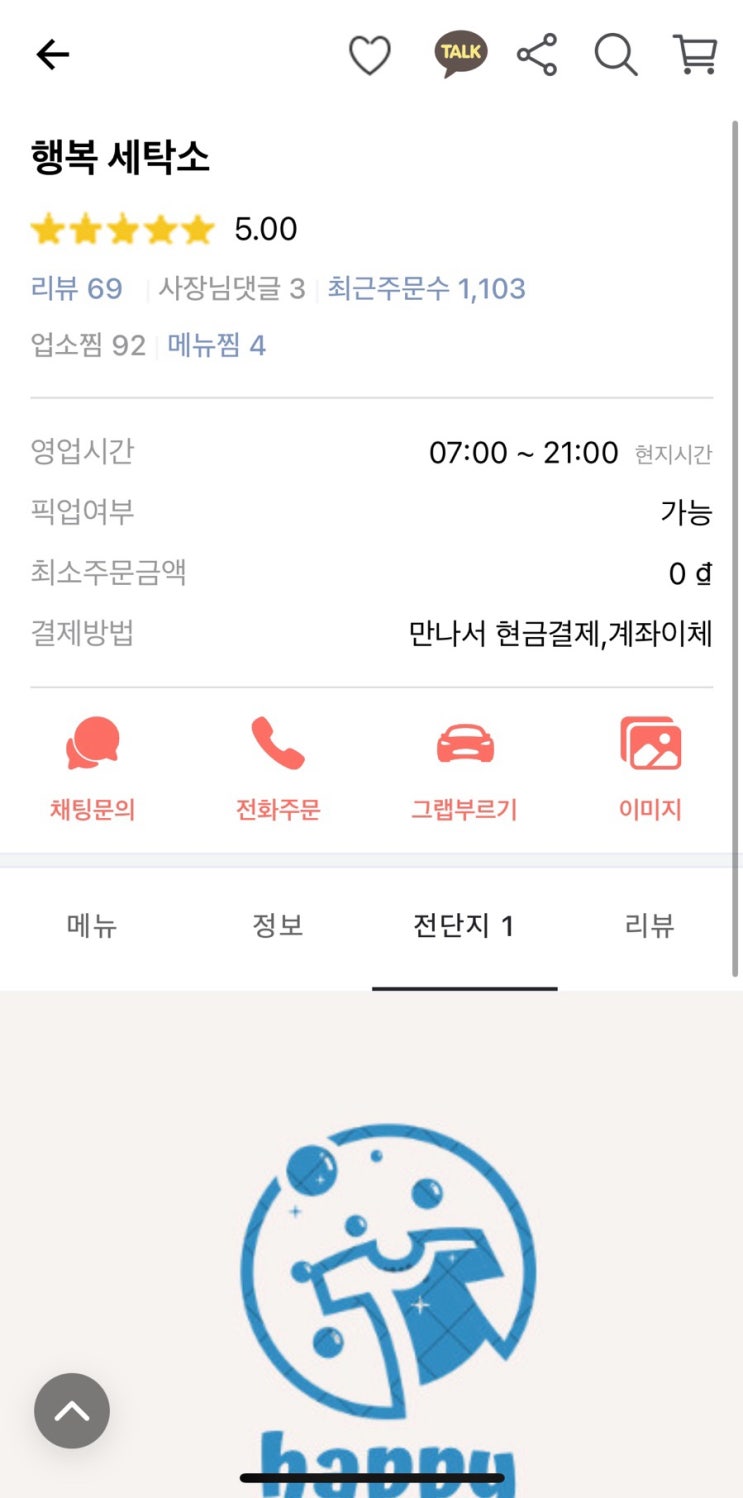Tap the scroll-to-top arrow button

tap(72, 1411)
